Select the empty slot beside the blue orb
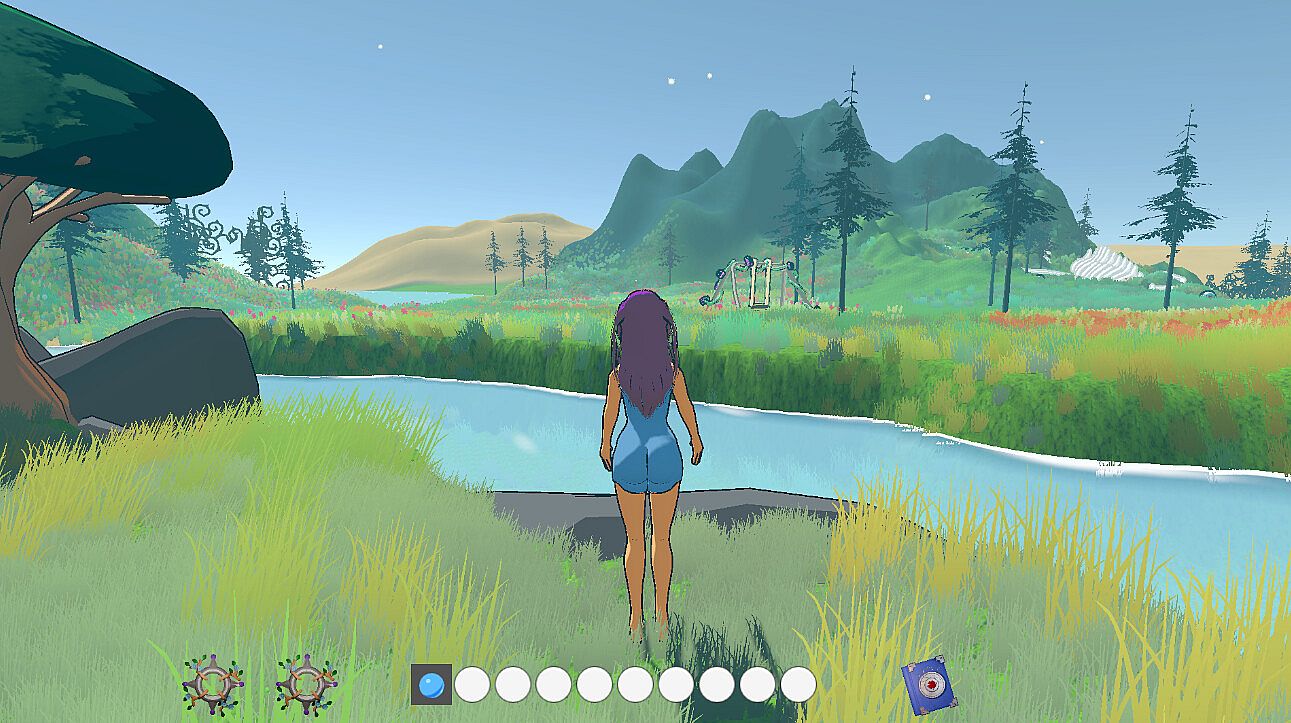Viewport: 1291px width, 723px height. [472, 685]
